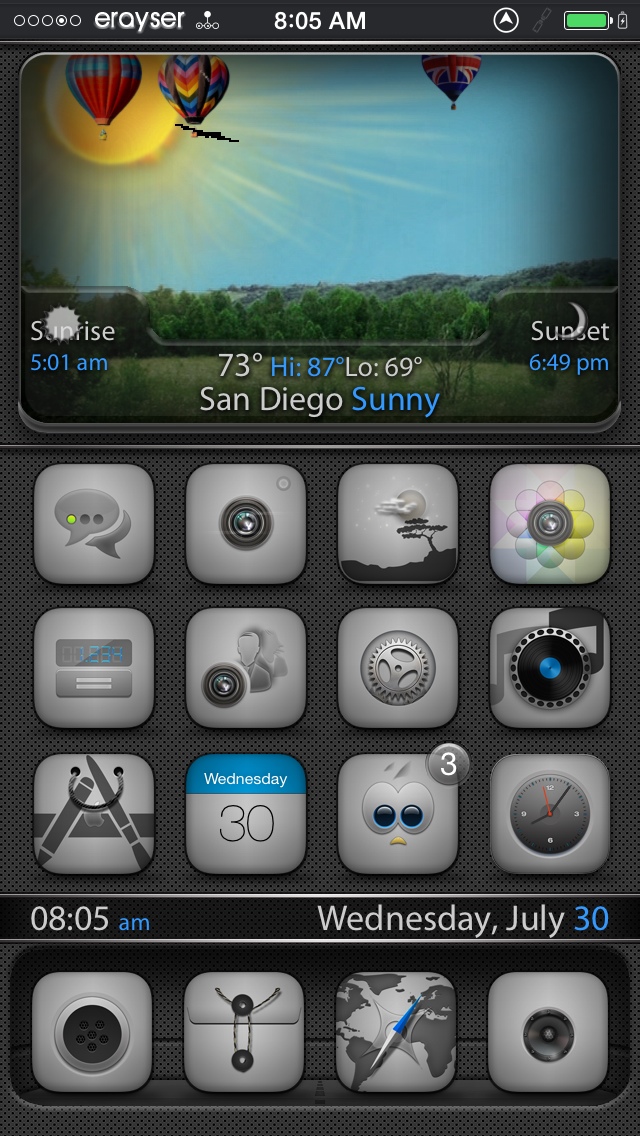Open the Clock app
Viewport: 640px width, 1136px height.
tap(550, 814)
